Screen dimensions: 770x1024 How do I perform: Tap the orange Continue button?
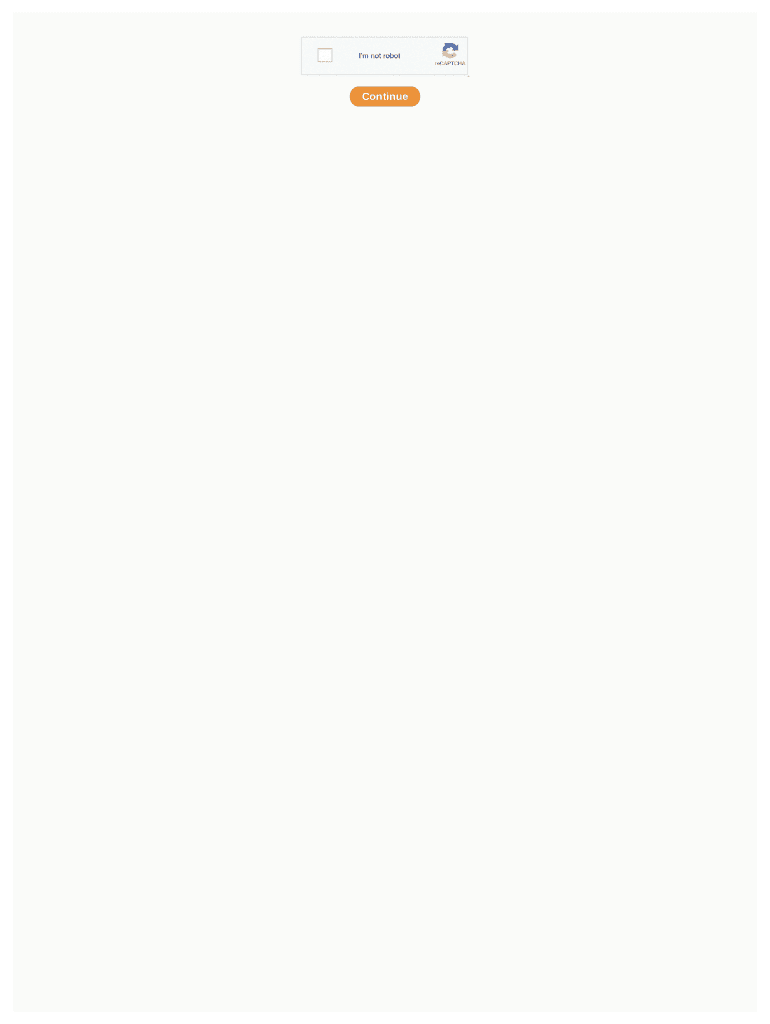pyautogui.click(x=385, y=97)
